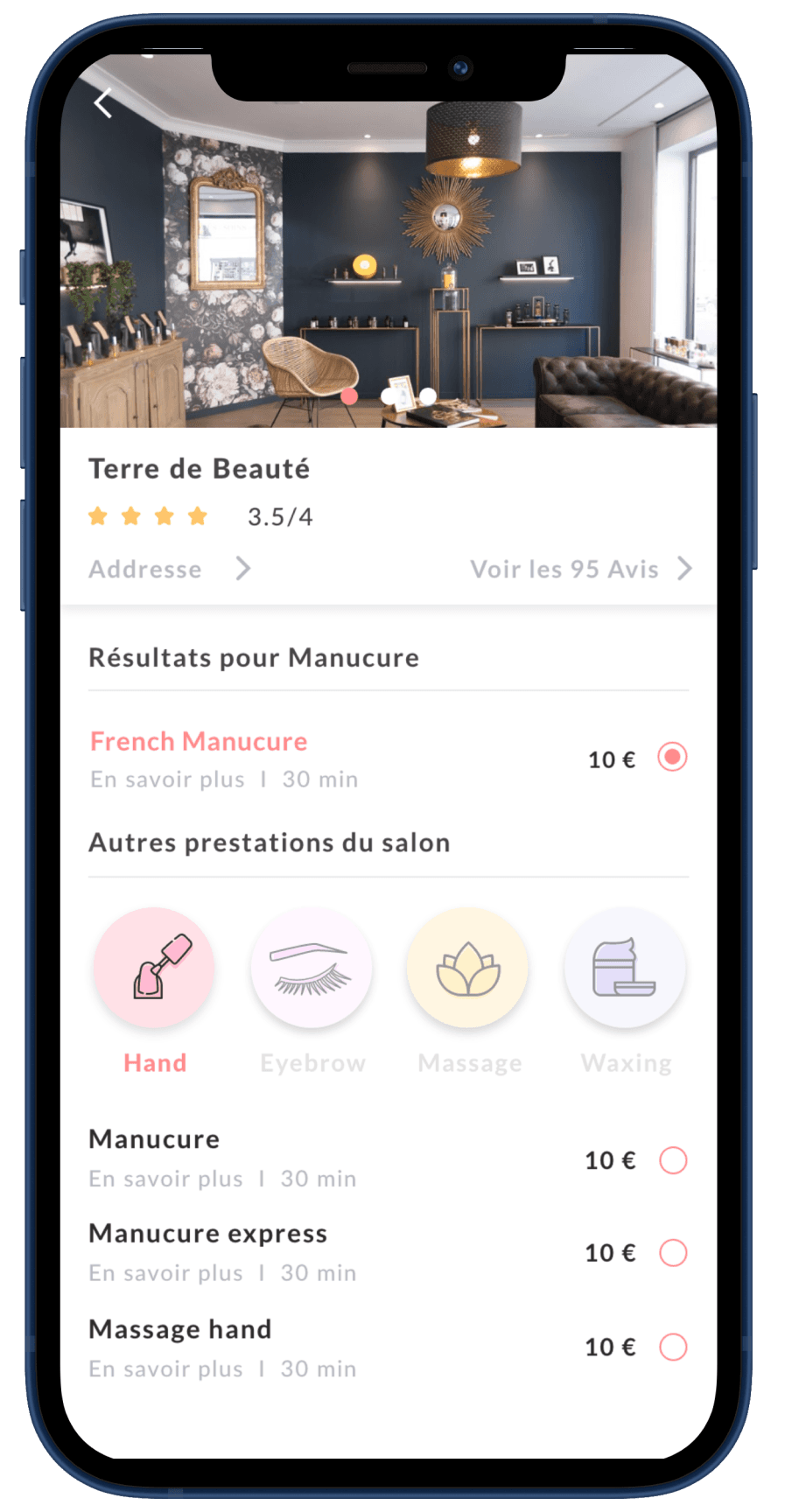Open En savoir plus under French Manucure

pyautogui.click(x=167, y=780)
